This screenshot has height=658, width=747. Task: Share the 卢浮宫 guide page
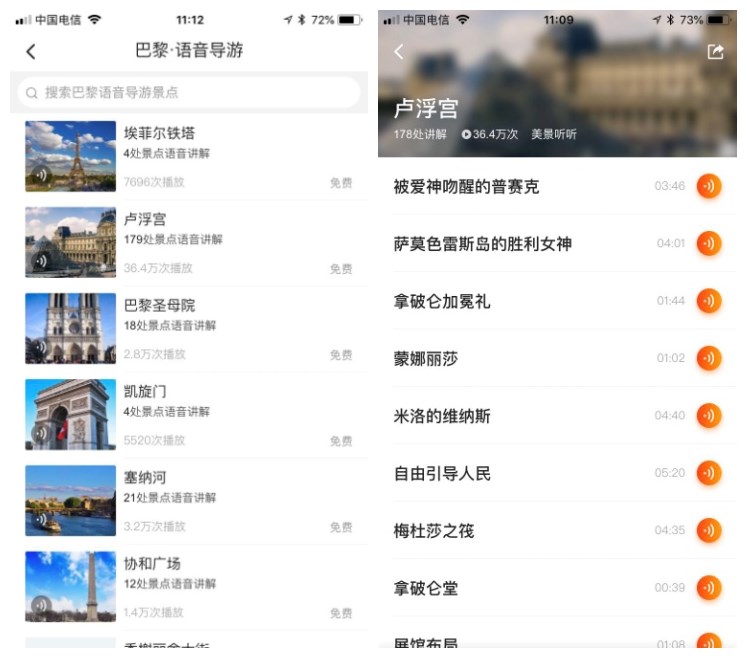click(x=715, y=52)
